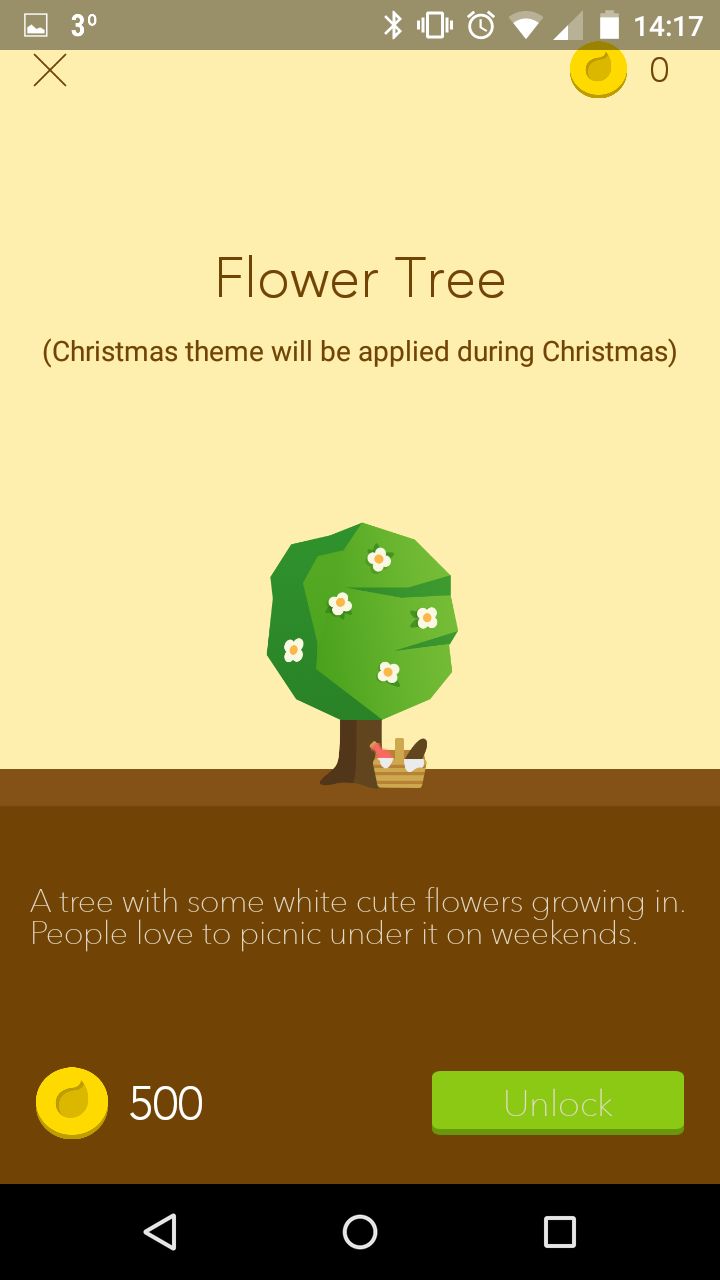Return to the home screen
The width and height of the screenshot is (720, 1280).
coord(360,1232)
